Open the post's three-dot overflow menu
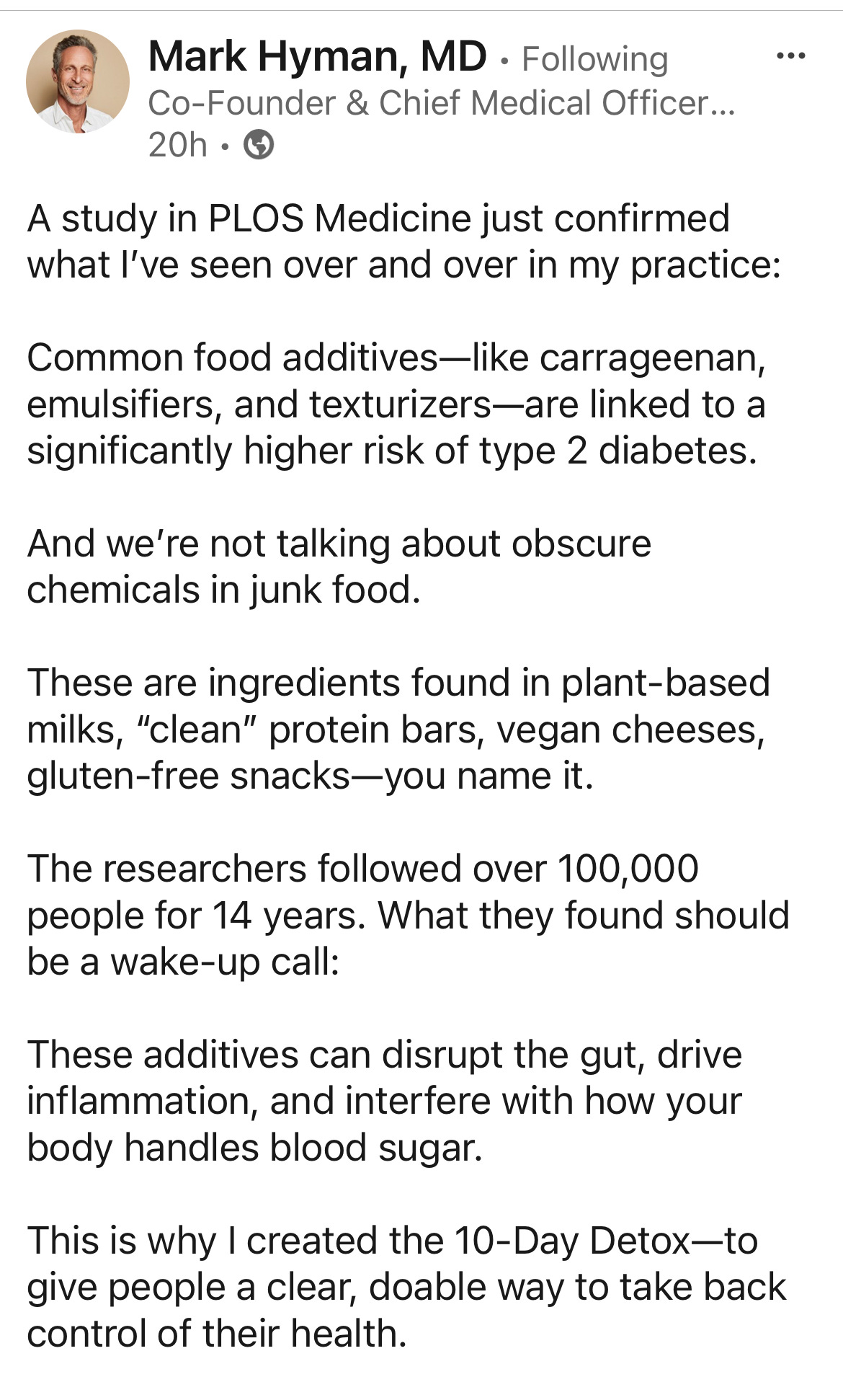Screen dimensions: 843x1400 point(790,56)
